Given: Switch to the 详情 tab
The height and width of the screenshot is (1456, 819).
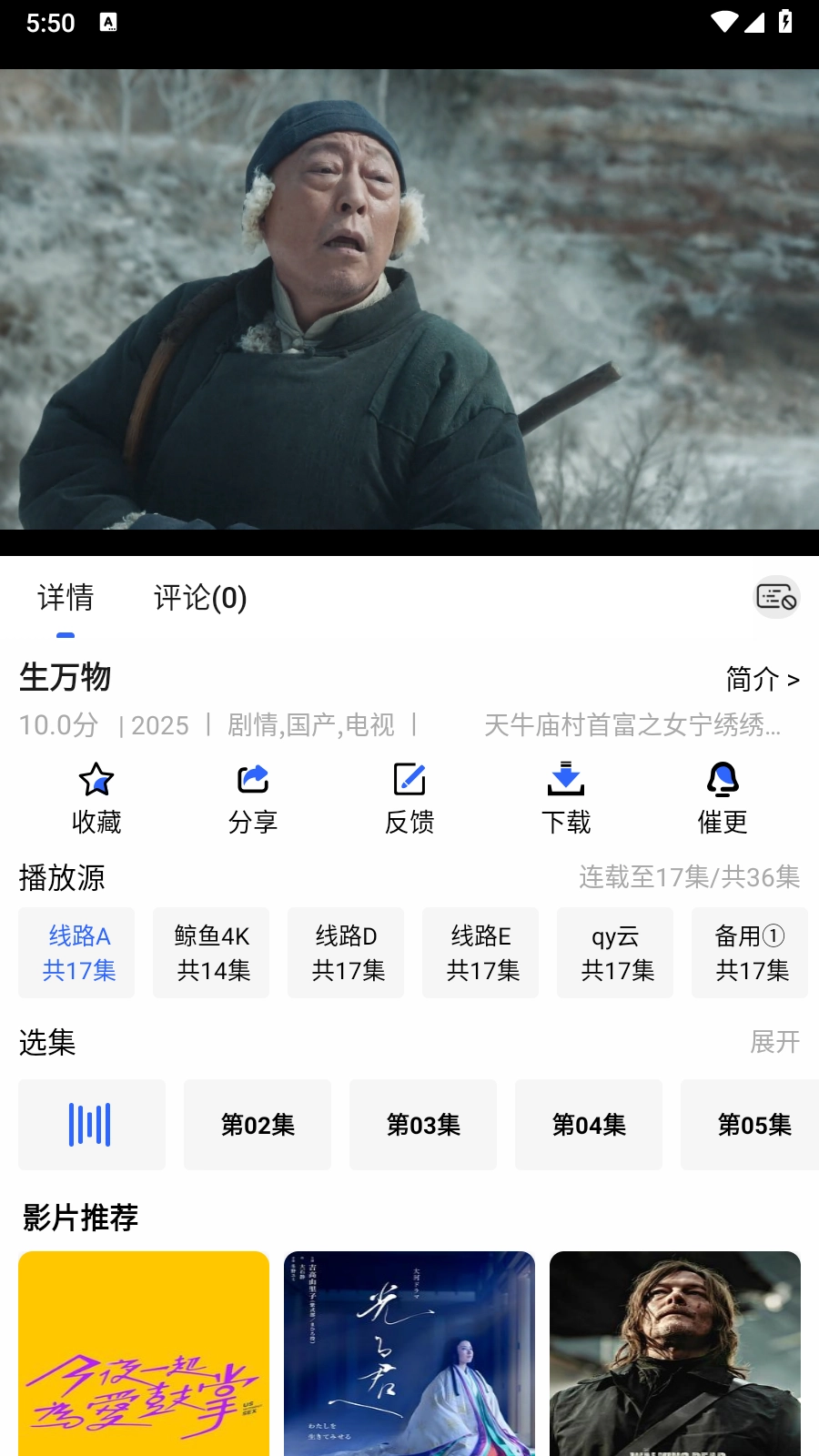Looking at the screenshot, I should point(66,598).
